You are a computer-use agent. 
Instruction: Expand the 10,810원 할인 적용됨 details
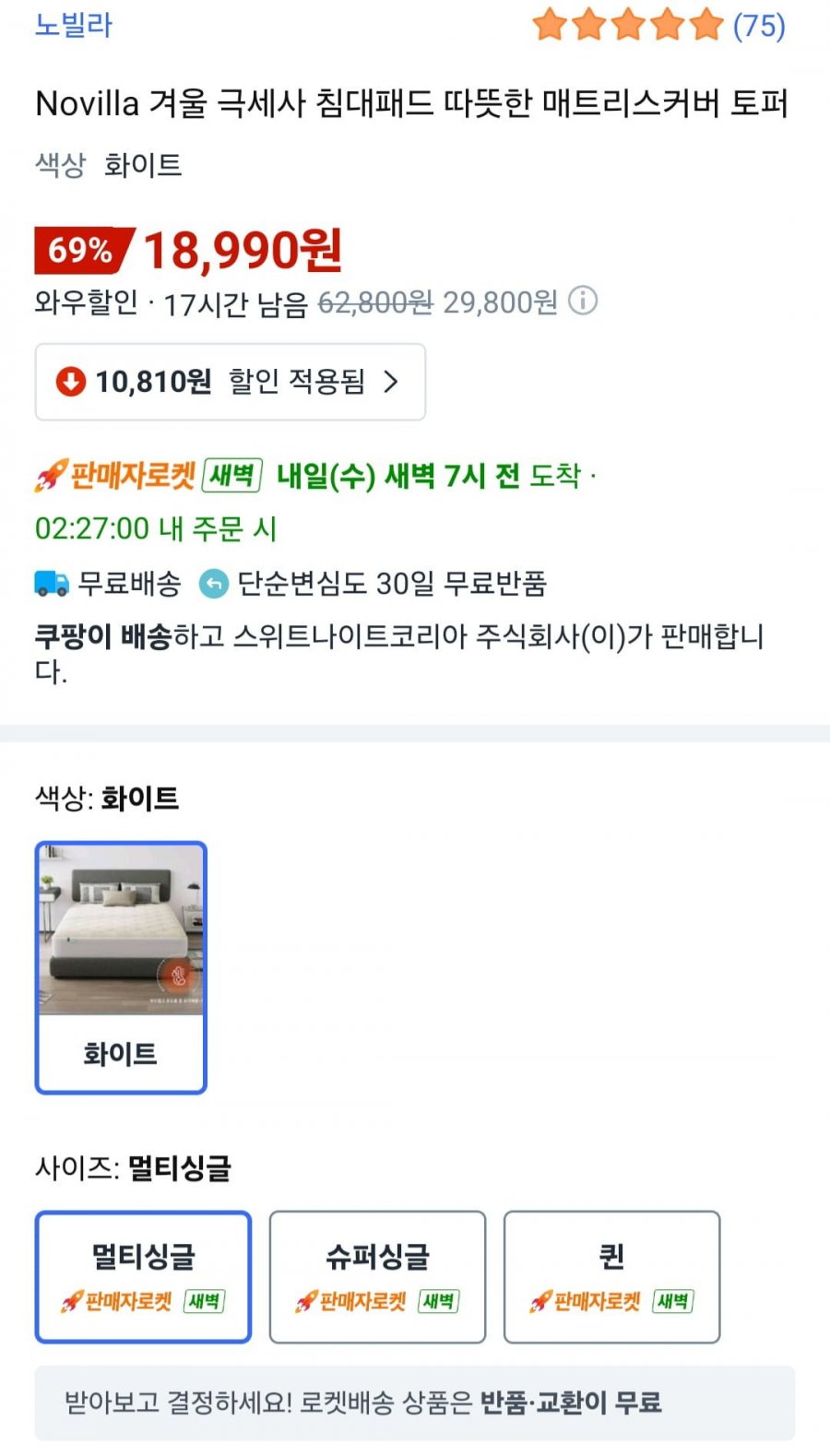click(231, 382)
